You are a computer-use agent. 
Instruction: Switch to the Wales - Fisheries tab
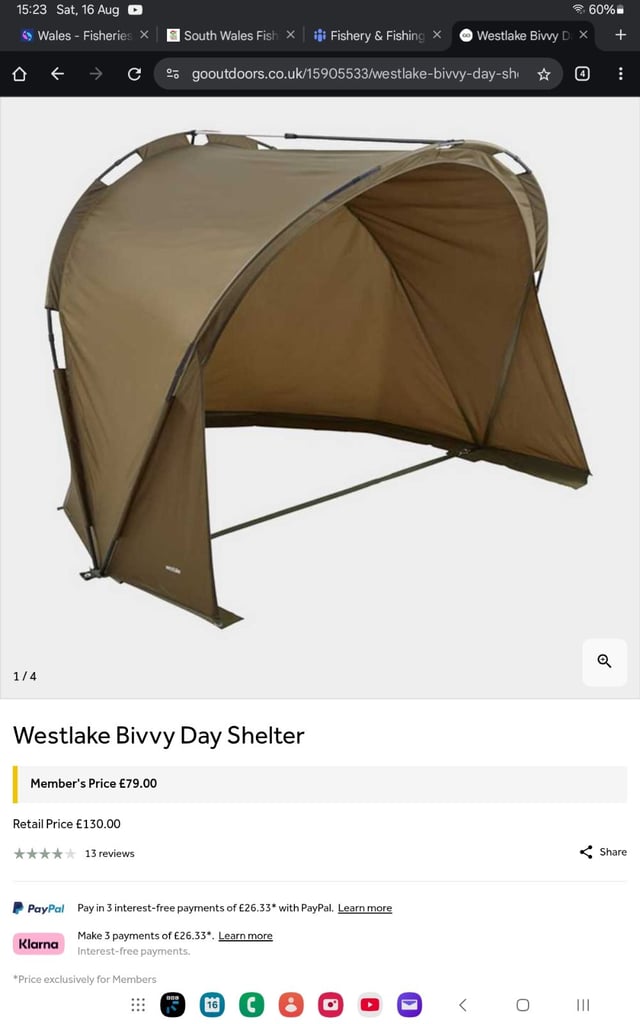(x=77, y=35)
